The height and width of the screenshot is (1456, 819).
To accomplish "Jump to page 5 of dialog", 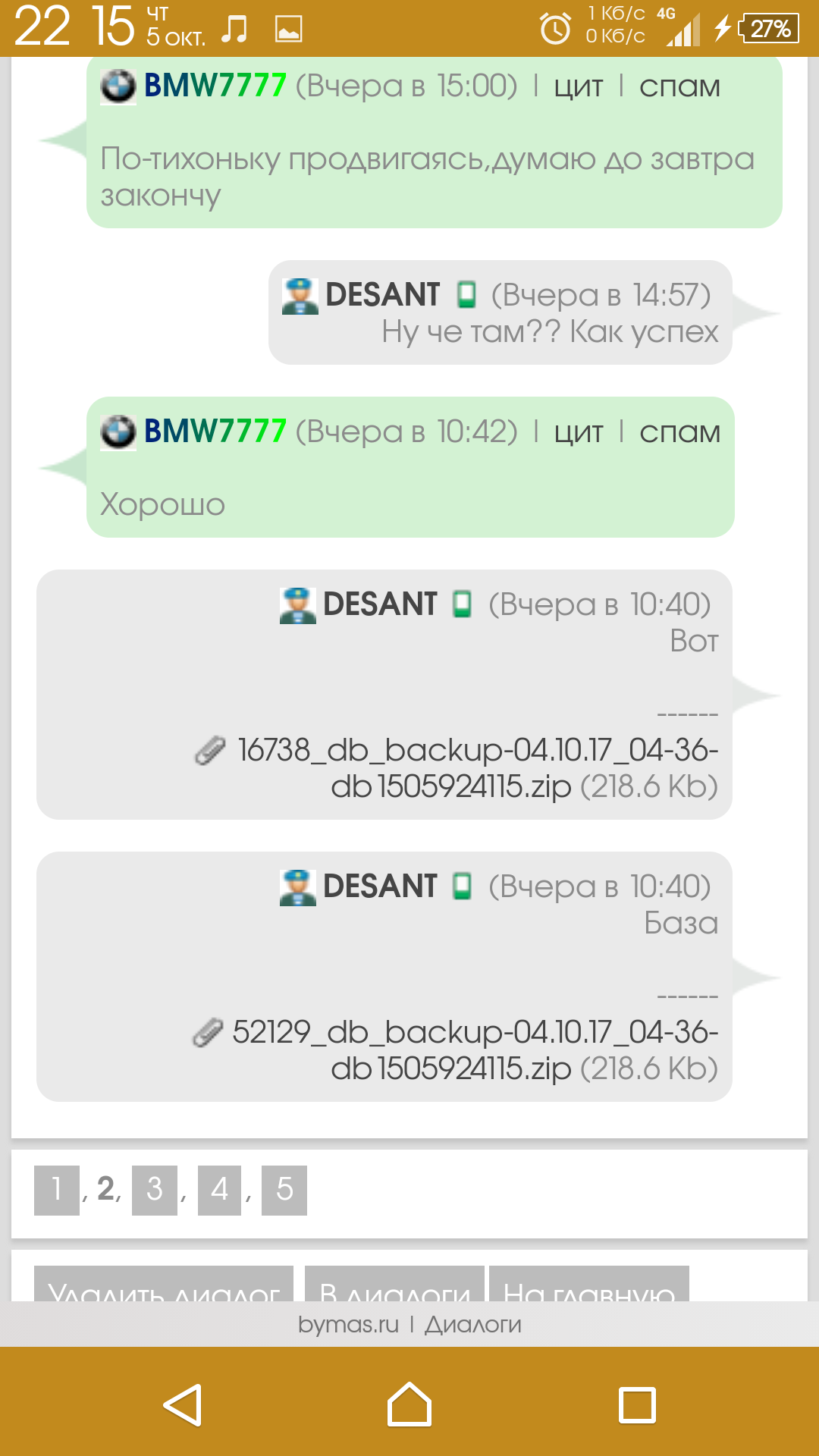I will (284, 1190).
